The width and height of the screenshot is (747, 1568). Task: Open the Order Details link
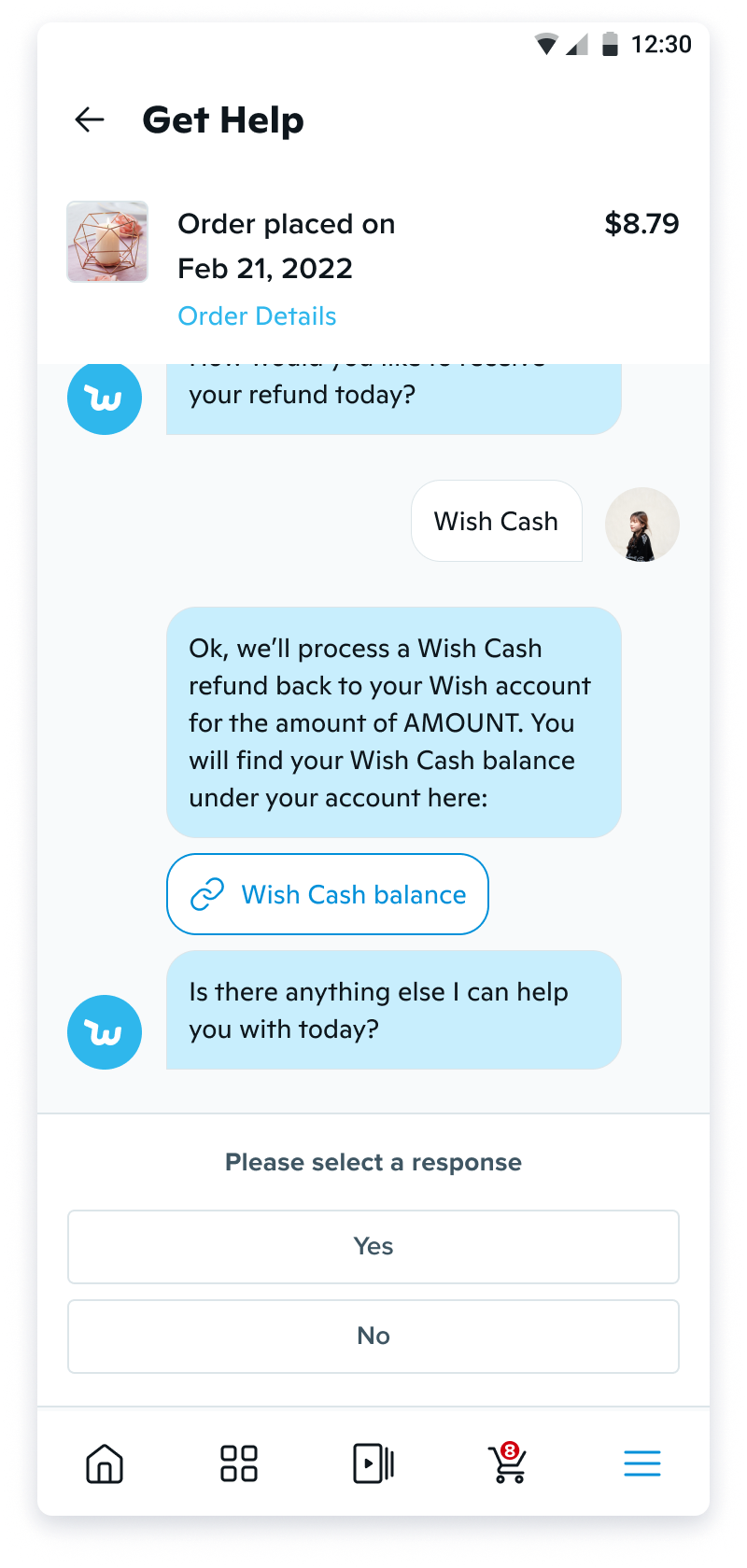257,316
